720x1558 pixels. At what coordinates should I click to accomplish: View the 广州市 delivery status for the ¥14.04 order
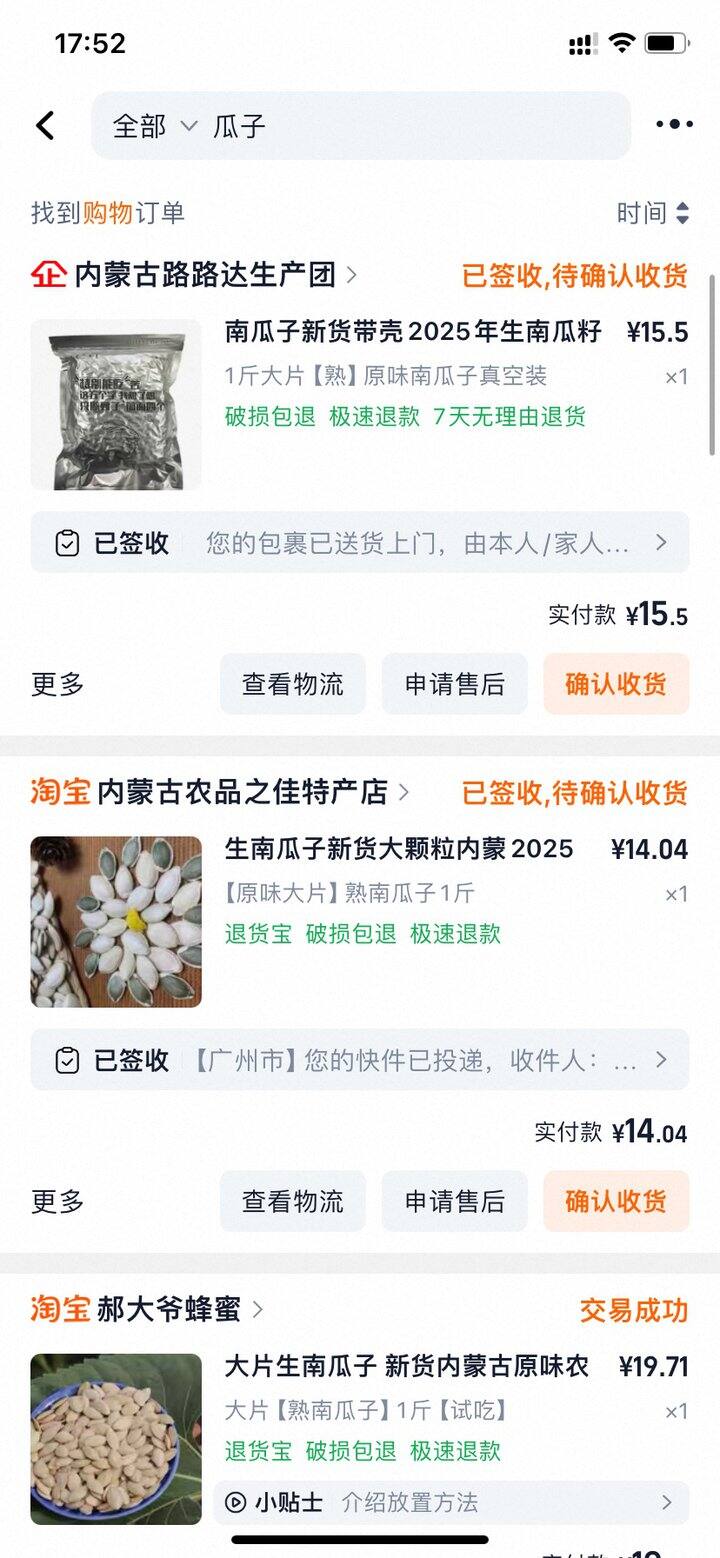[x=360, y=1060]
